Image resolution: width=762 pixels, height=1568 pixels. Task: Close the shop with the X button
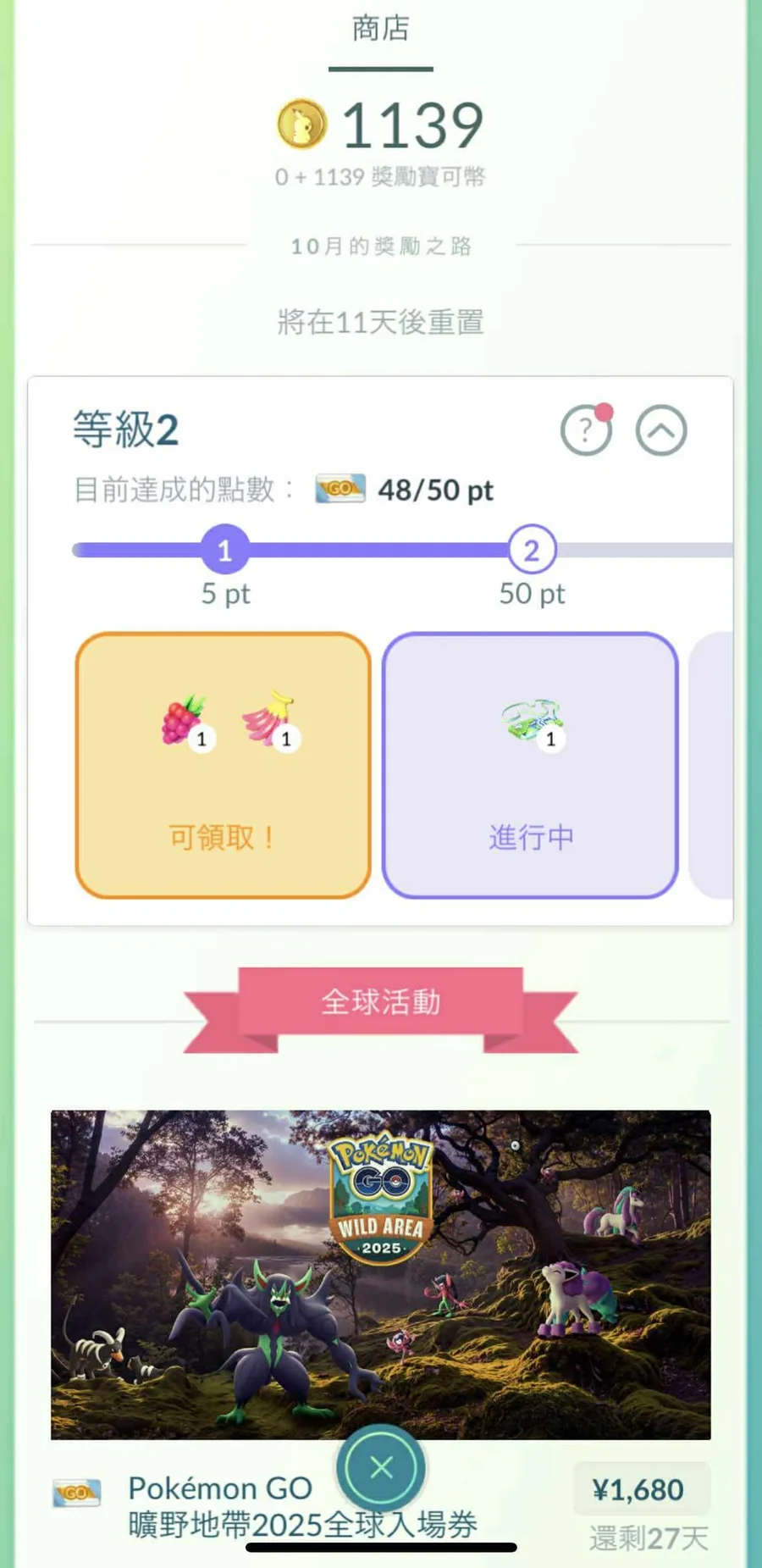tap(381, 1467)
